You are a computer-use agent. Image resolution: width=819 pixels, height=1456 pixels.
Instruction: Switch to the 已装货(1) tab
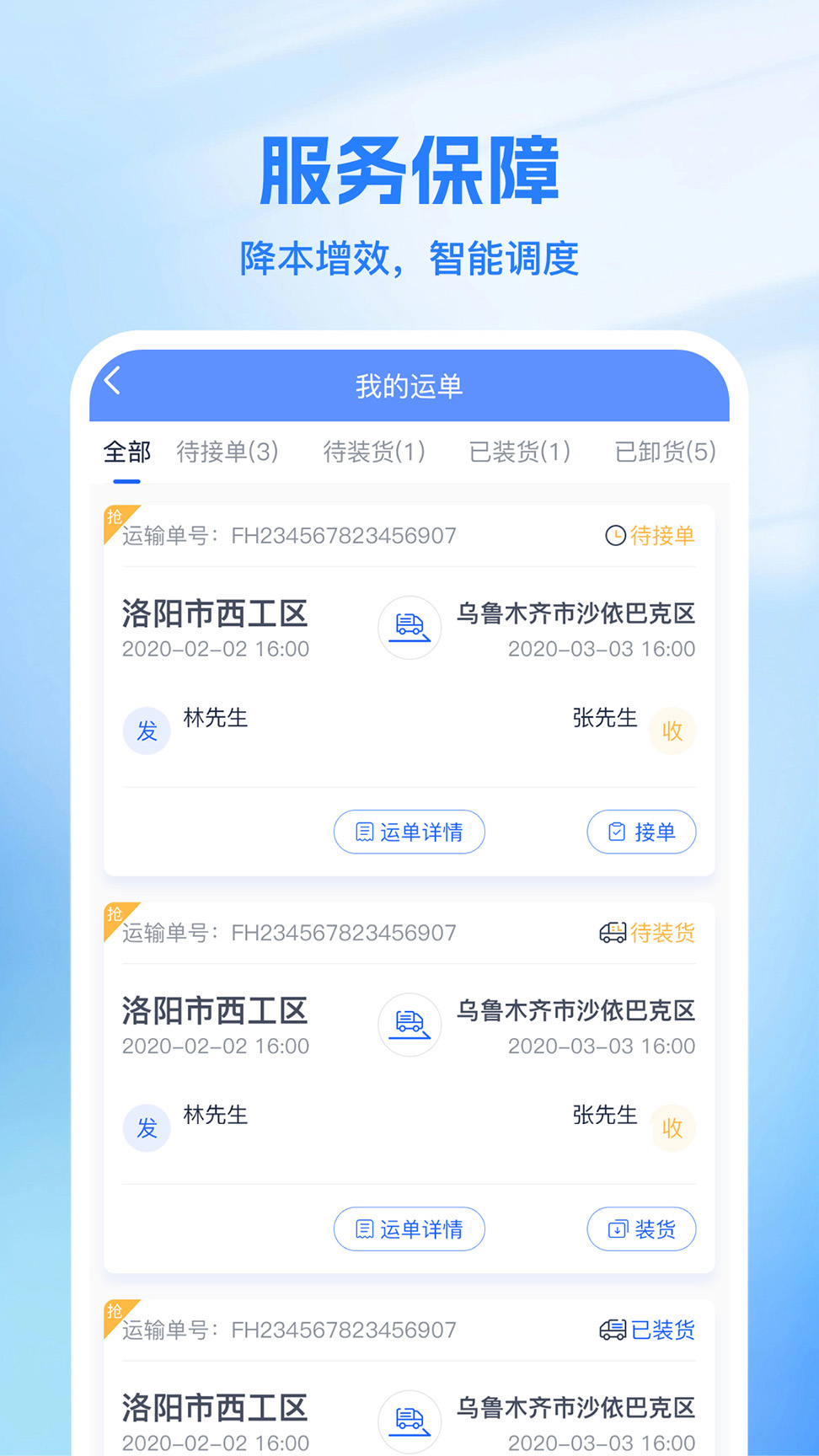click(517, 452)
